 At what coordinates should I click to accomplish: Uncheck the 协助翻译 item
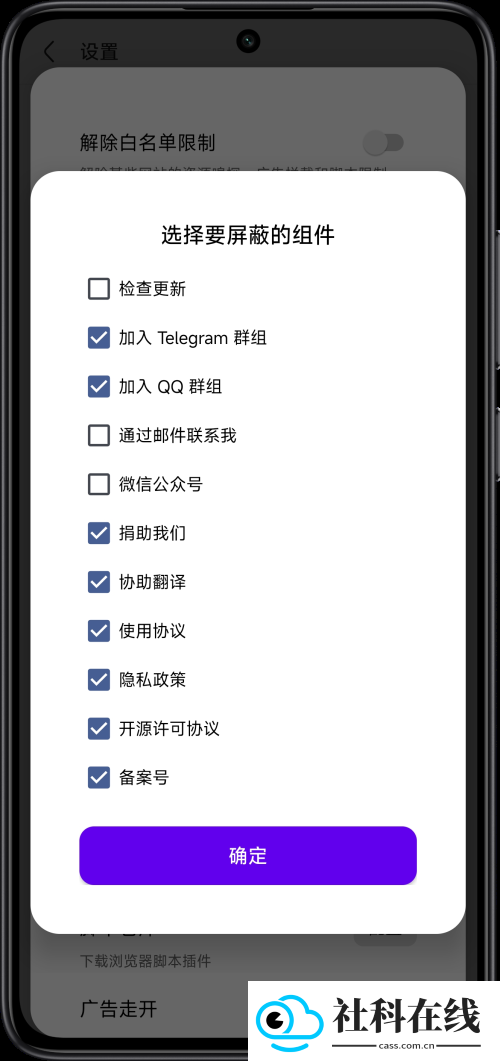point(99,582)
